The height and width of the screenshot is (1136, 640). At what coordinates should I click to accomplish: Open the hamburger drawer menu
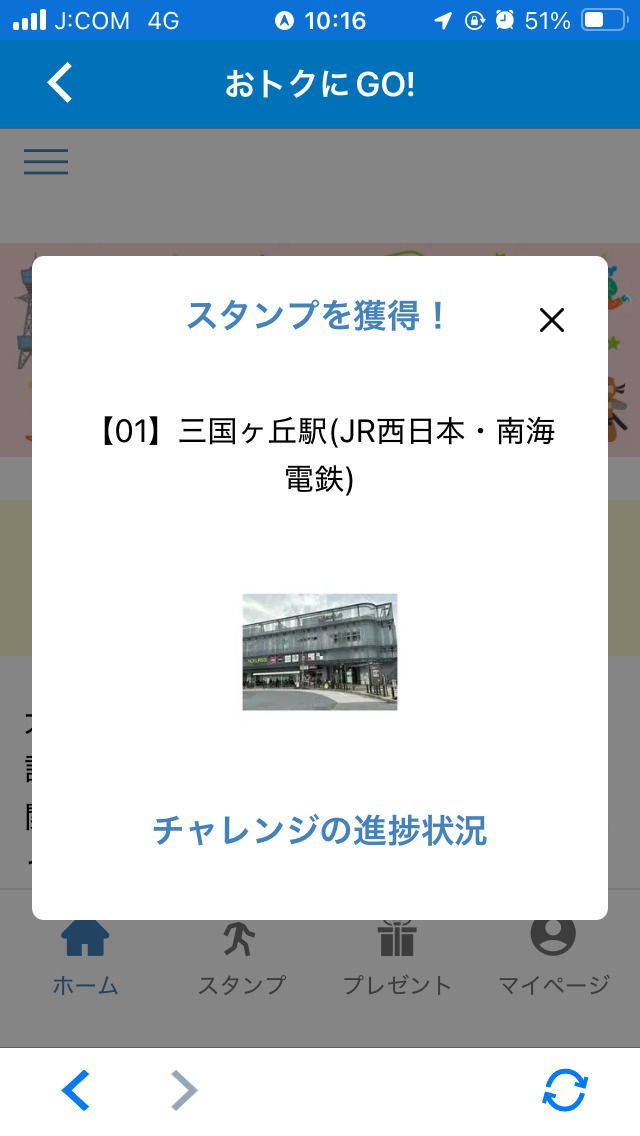46,162
